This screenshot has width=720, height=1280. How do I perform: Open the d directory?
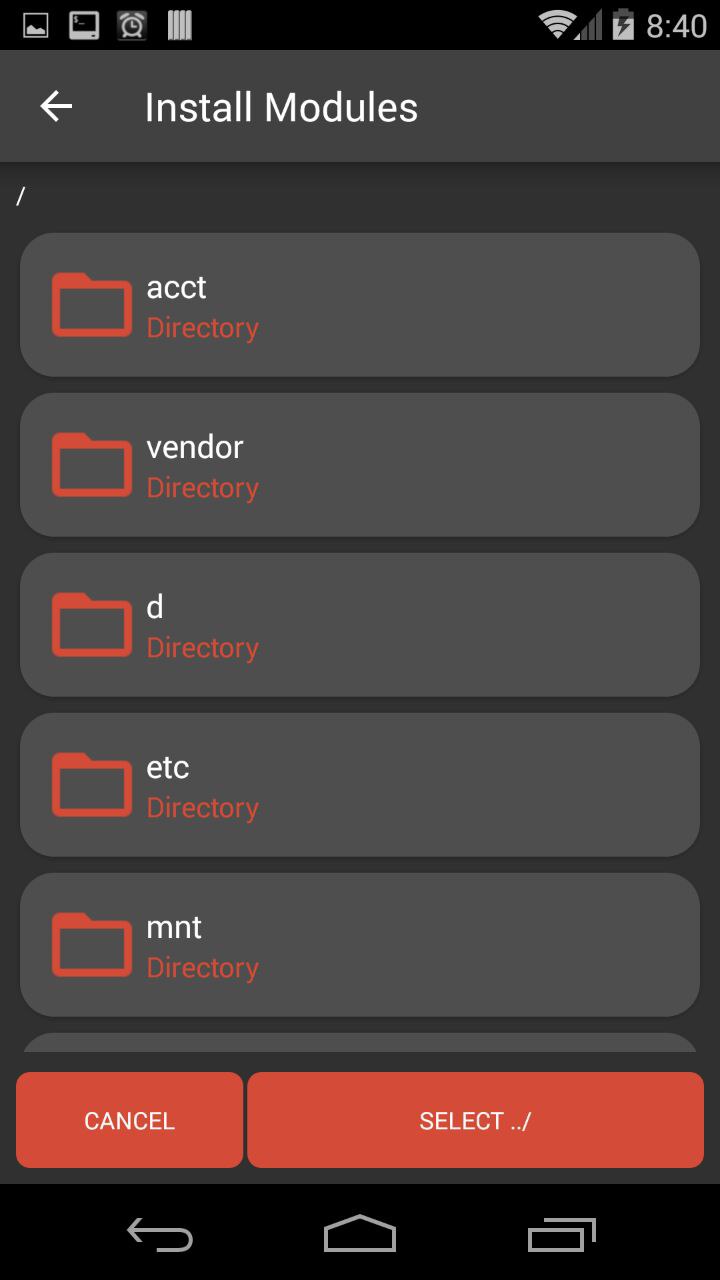(360, 625)
